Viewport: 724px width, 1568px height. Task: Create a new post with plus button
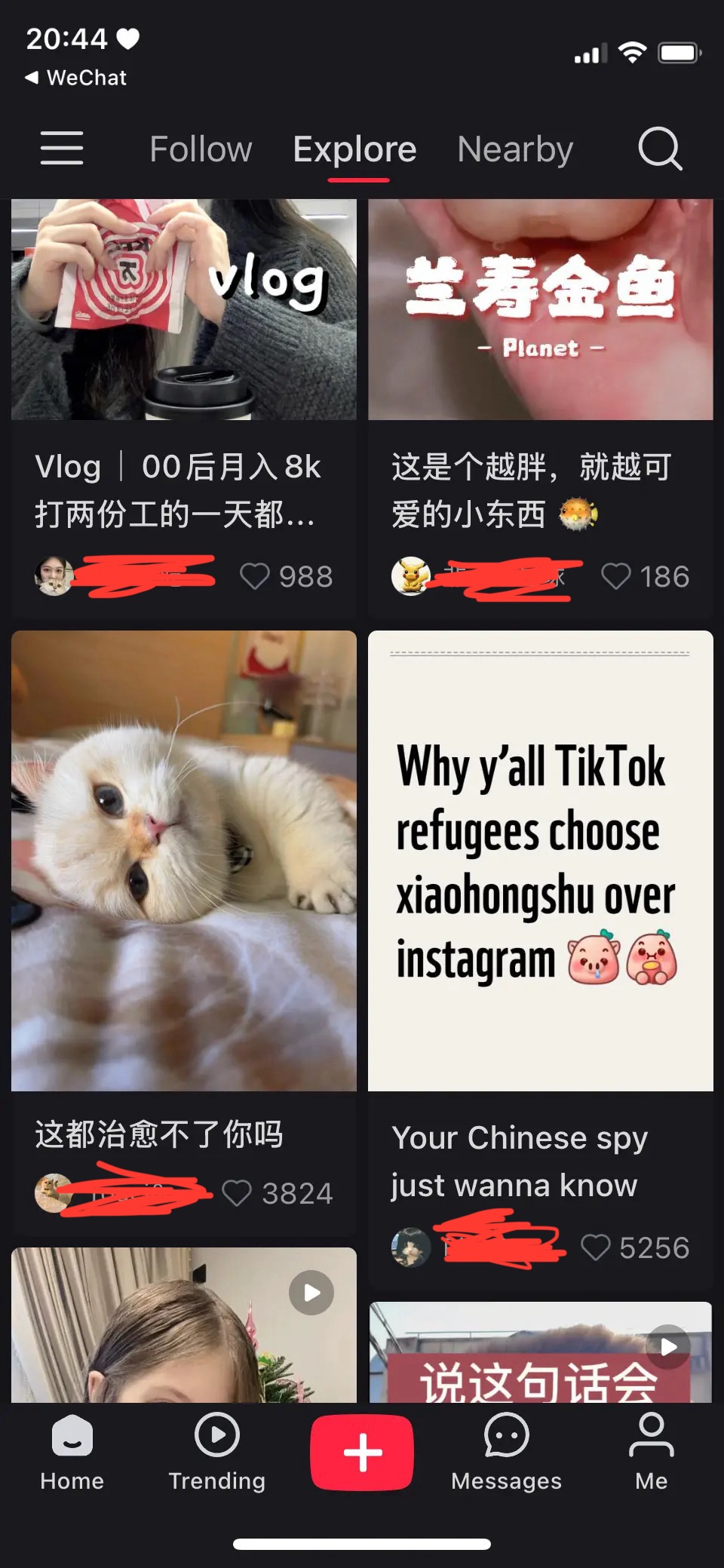[362, 1452]
